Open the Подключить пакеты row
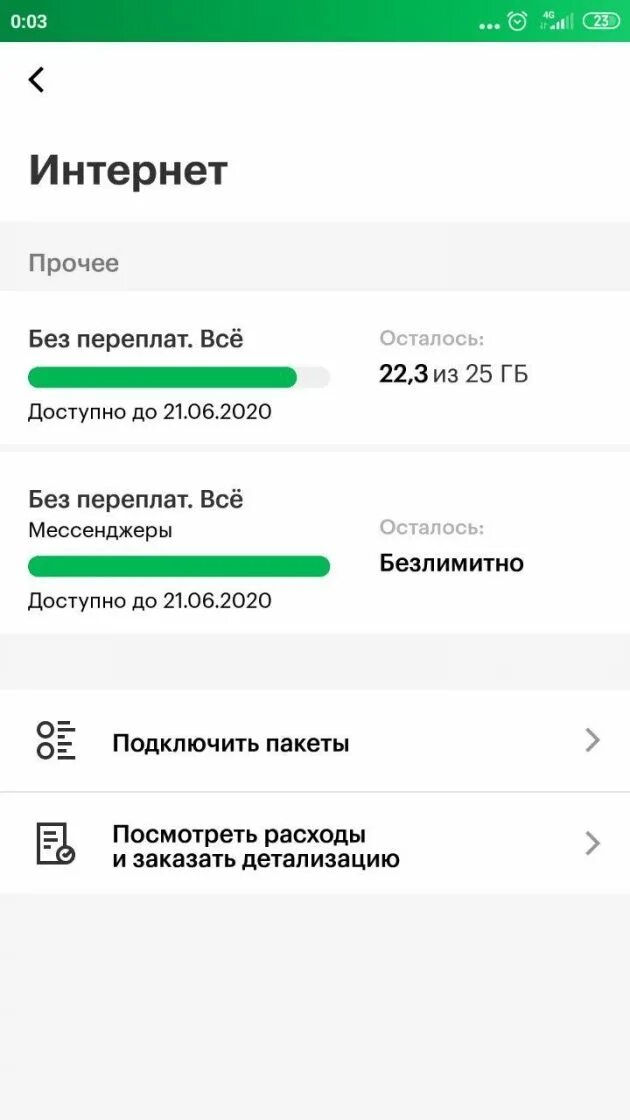This screenshot has height=1120, width=630. point(315,741)
